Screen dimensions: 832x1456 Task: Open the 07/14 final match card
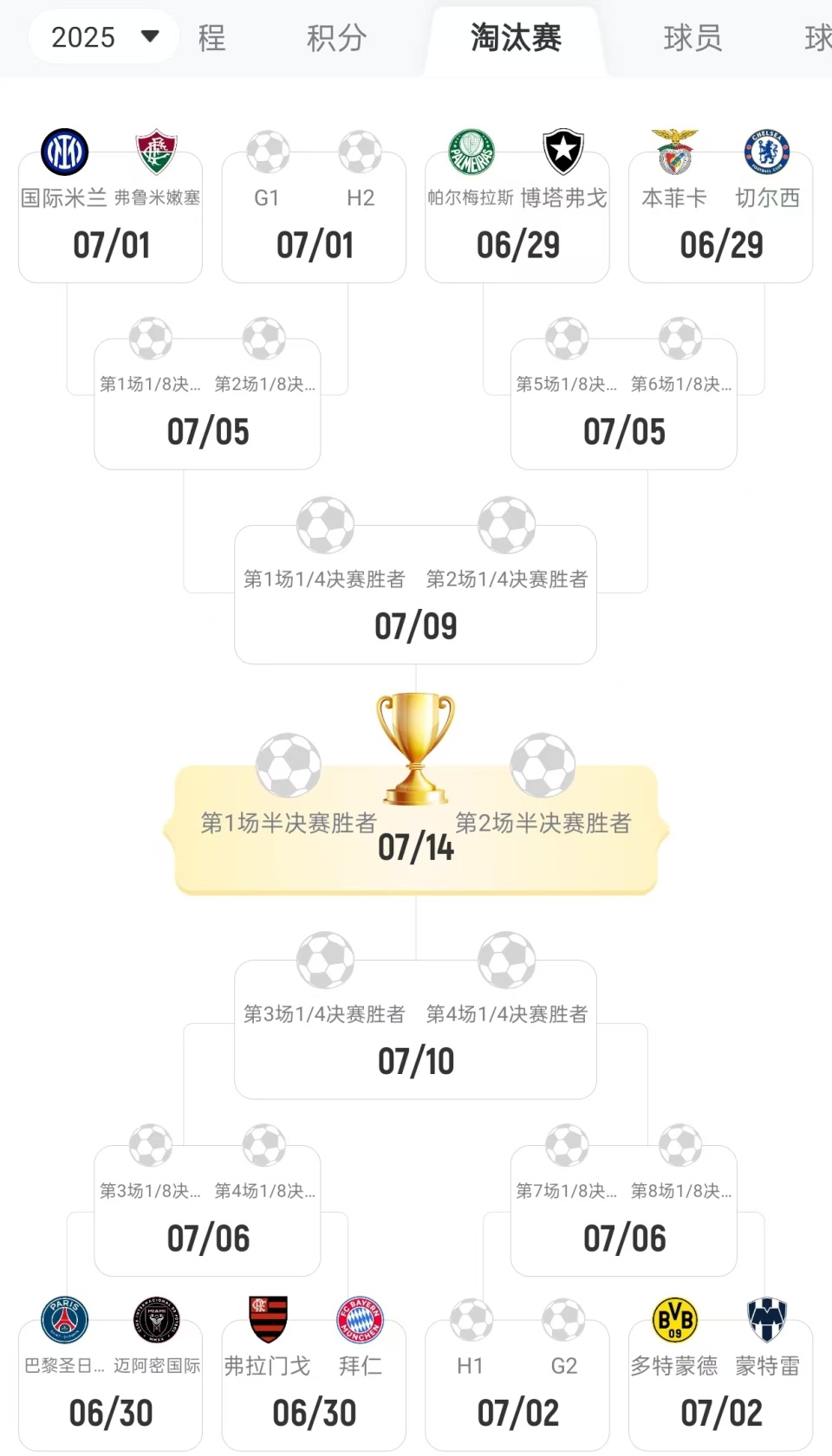416,830
